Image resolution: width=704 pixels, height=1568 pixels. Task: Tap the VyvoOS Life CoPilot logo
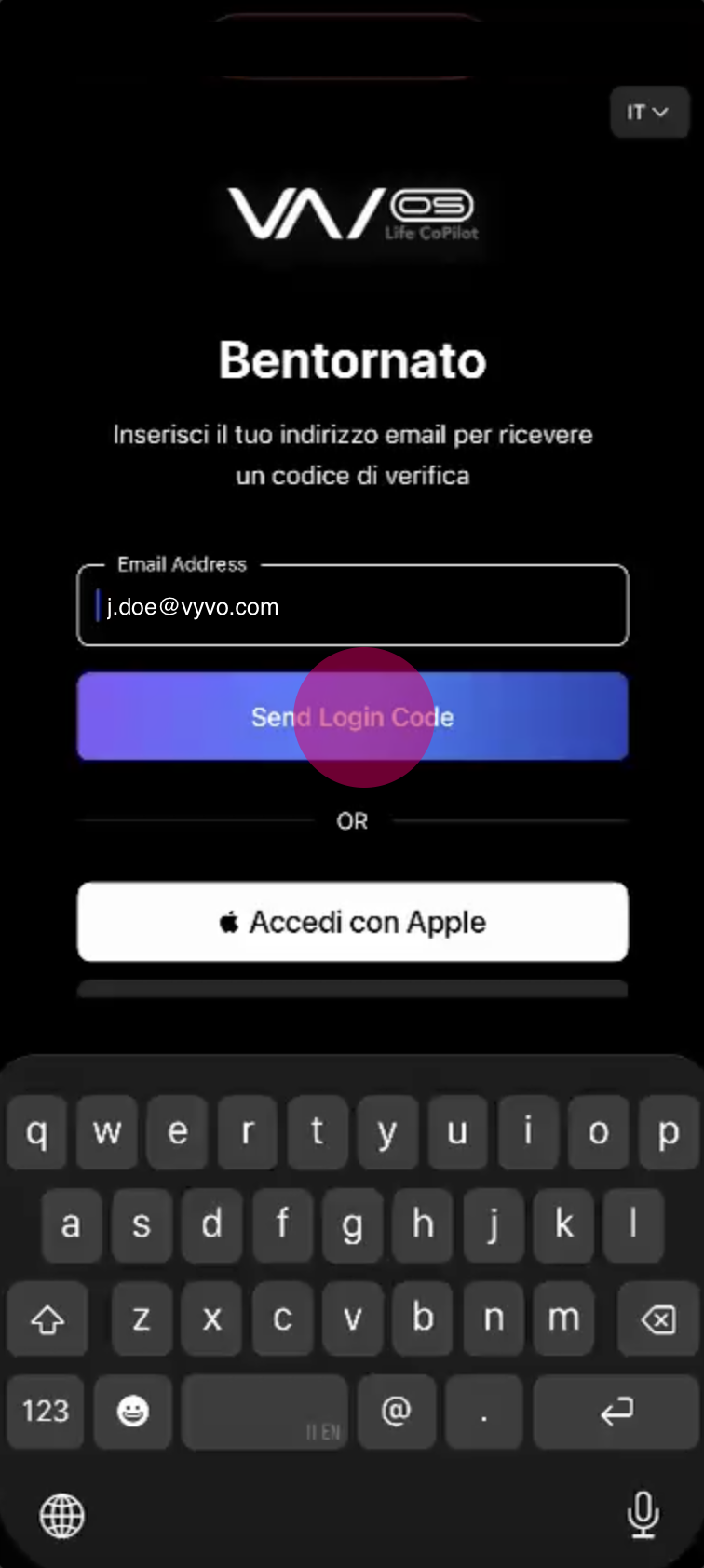pyautogui.click(x=352, y=216)
